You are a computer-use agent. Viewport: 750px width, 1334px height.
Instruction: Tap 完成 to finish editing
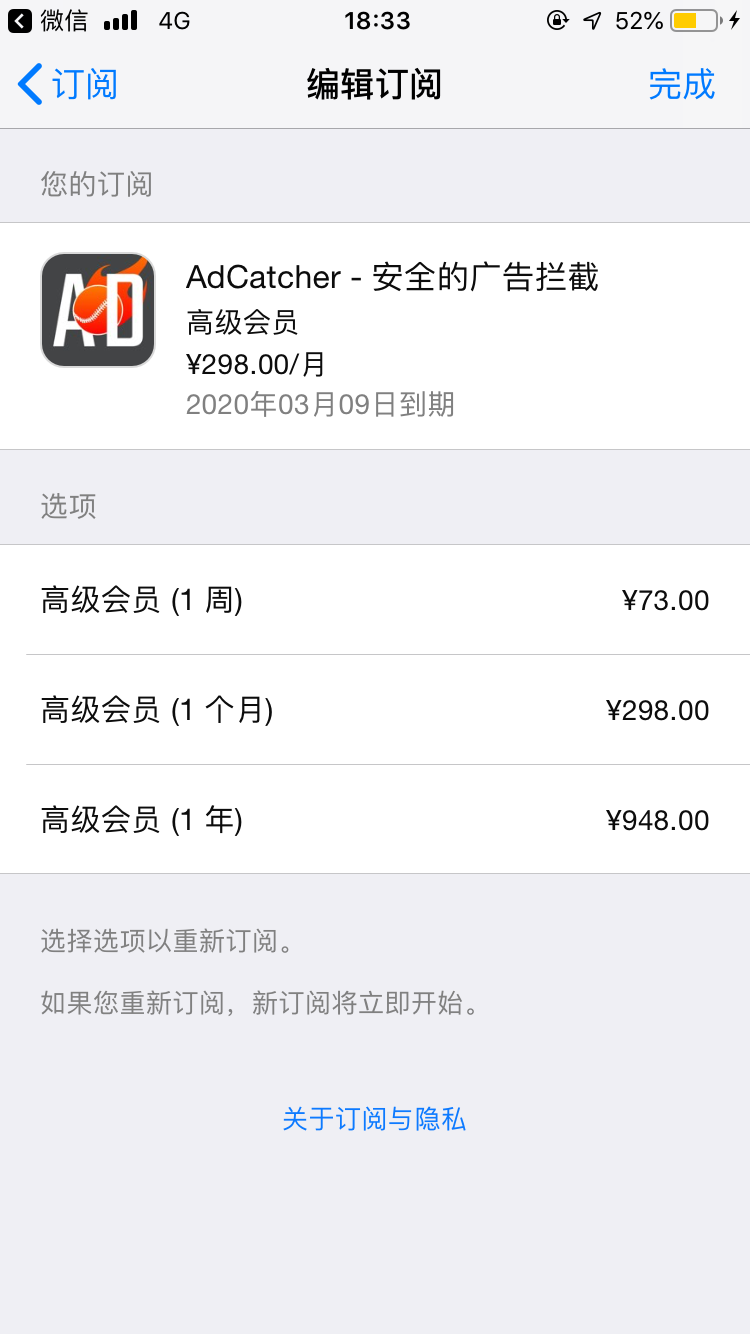point(681,85)
